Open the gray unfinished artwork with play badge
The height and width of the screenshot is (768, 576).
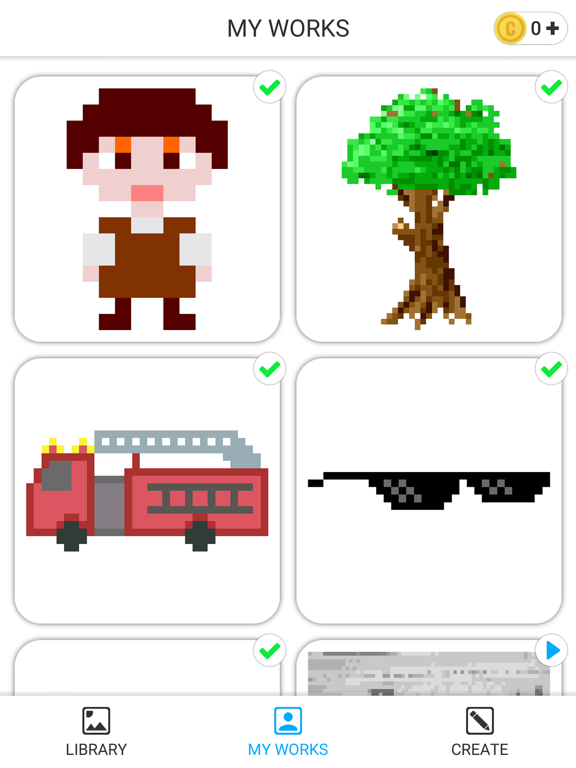pyautogui.click(x=429, y=668)
